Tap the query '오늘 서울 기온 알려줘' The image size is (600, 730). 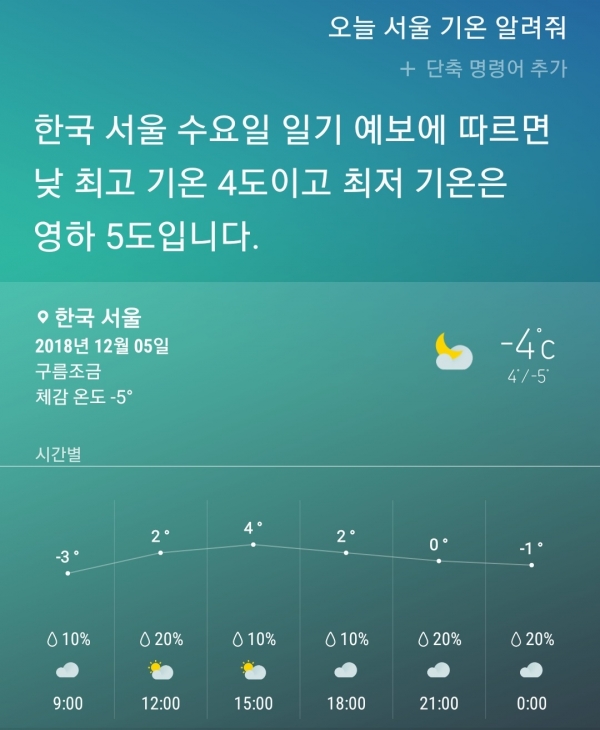(447, 28)
